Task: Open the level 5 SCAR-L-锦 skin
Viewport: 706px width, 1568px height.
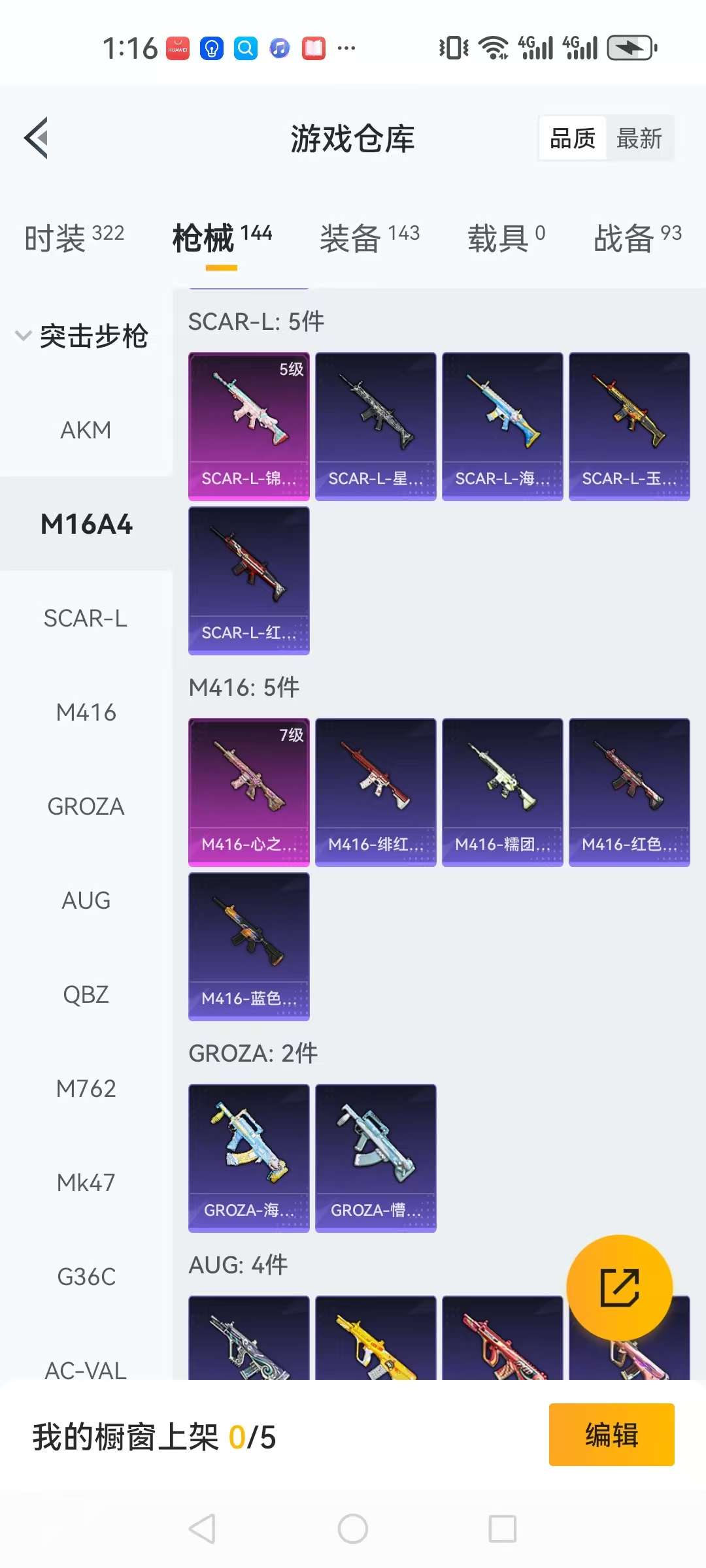Action: tap(249, 427)
